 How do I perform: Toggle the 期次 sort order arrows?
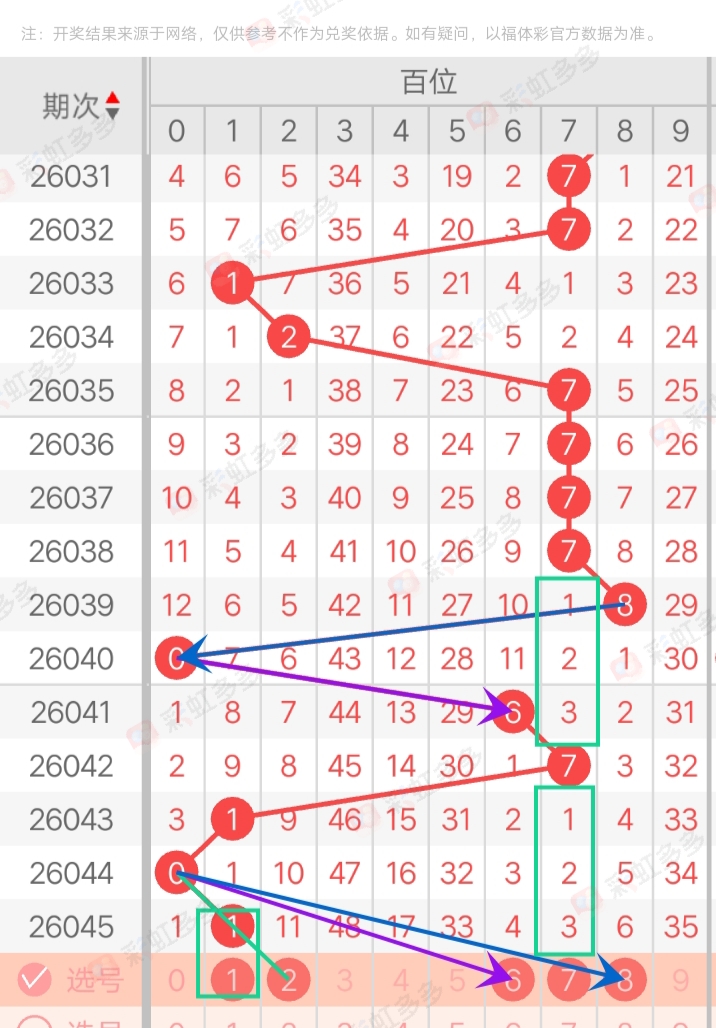[112, 104]
